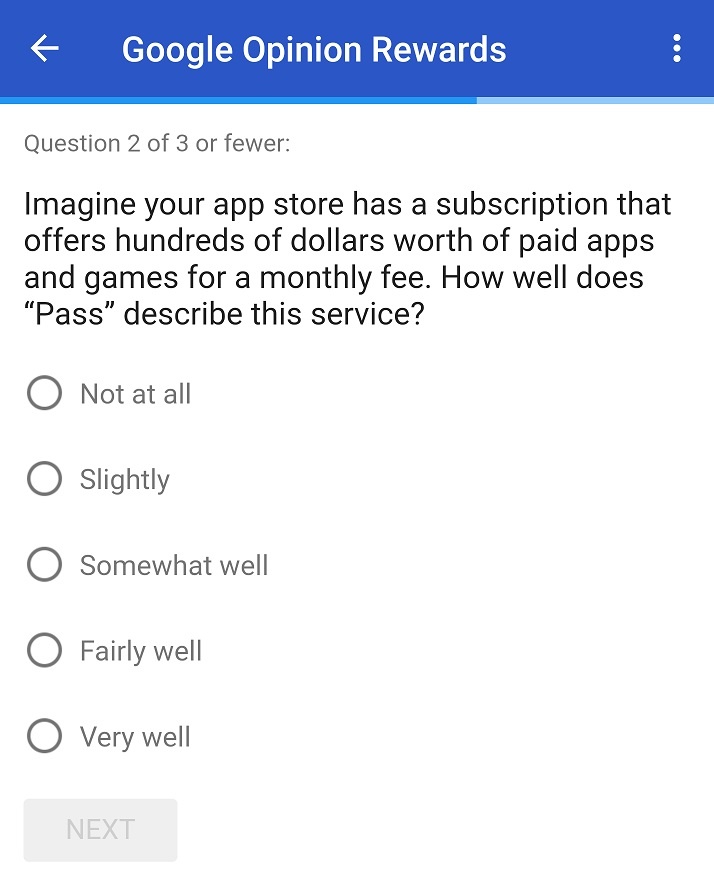Choose 'Very well' option
The image size is (714, 878).
coord(45,737)
